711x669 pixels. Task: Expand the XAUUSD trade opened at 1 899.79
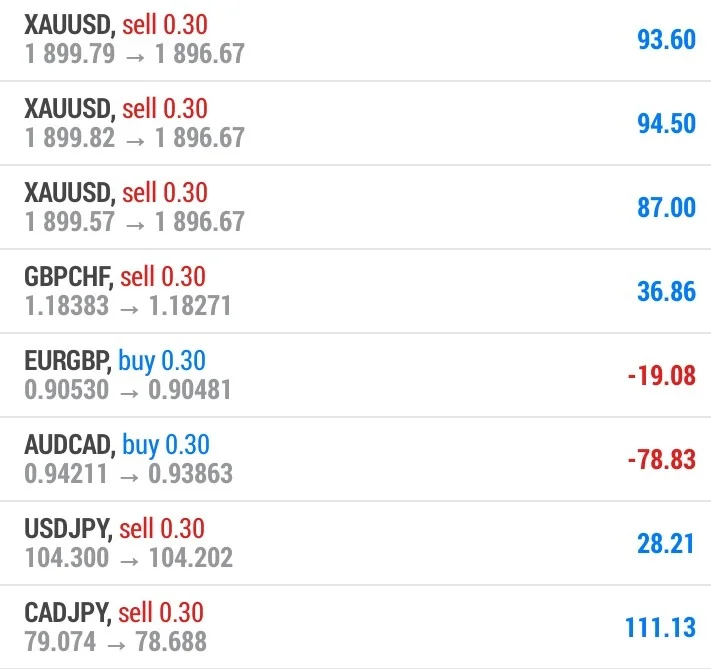coord(355,39)
